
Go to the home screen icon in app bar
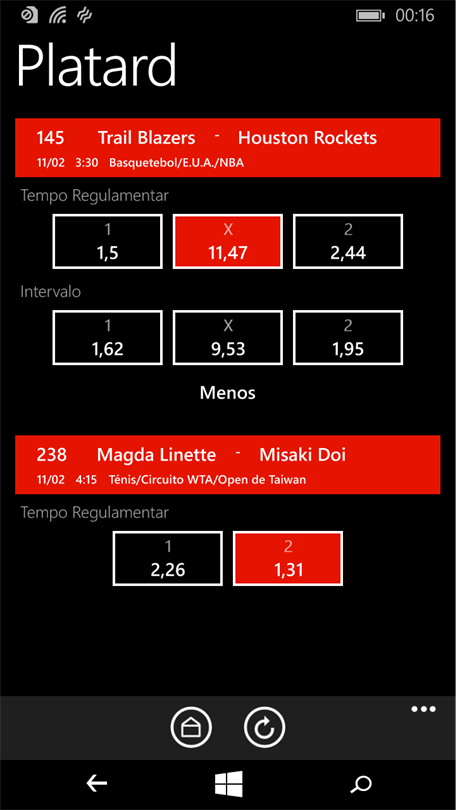pyautogui.click(x=191, y=727)
